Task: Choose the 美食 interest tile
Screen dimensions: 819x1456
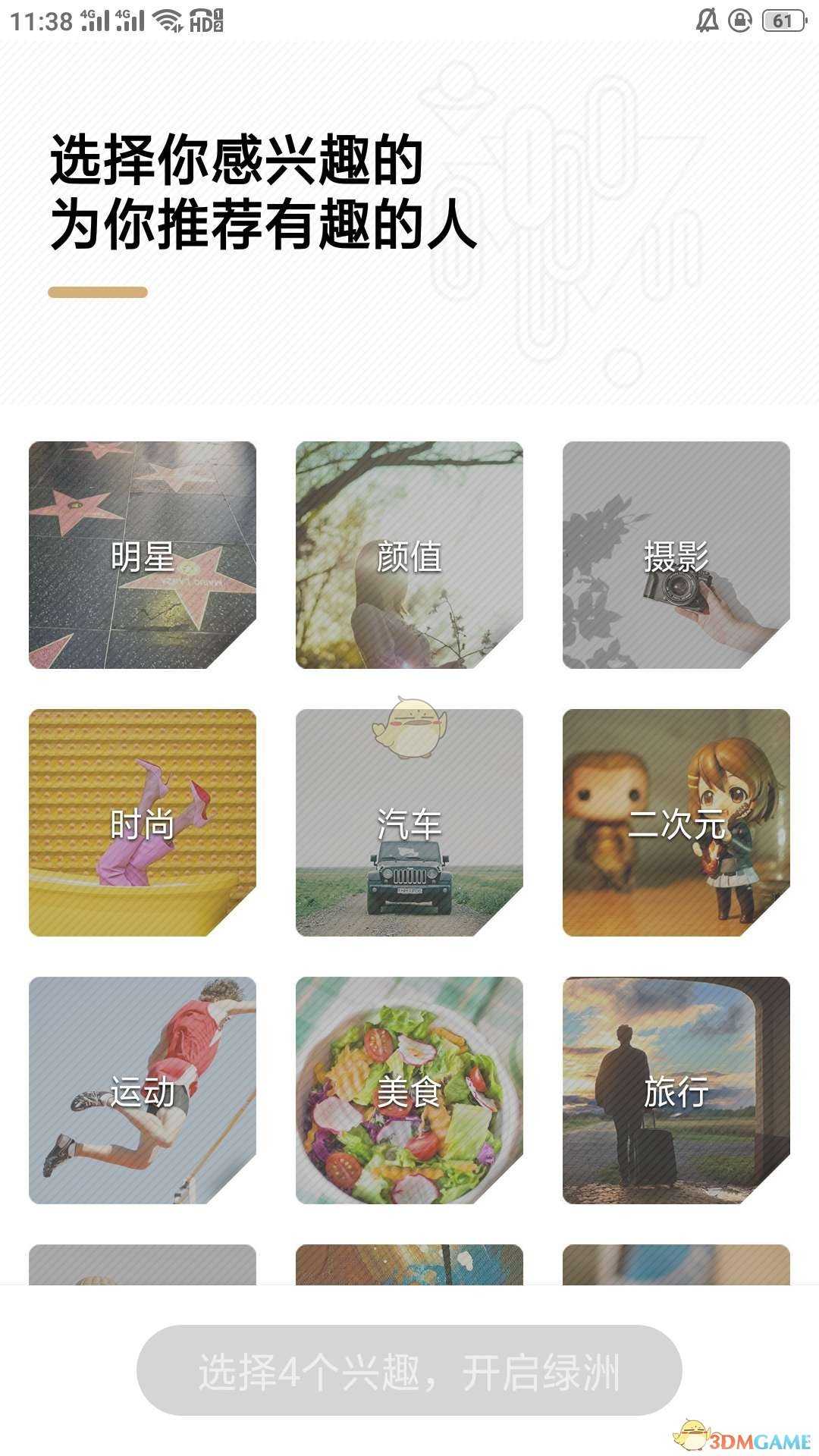Action: click(409, 1090)
